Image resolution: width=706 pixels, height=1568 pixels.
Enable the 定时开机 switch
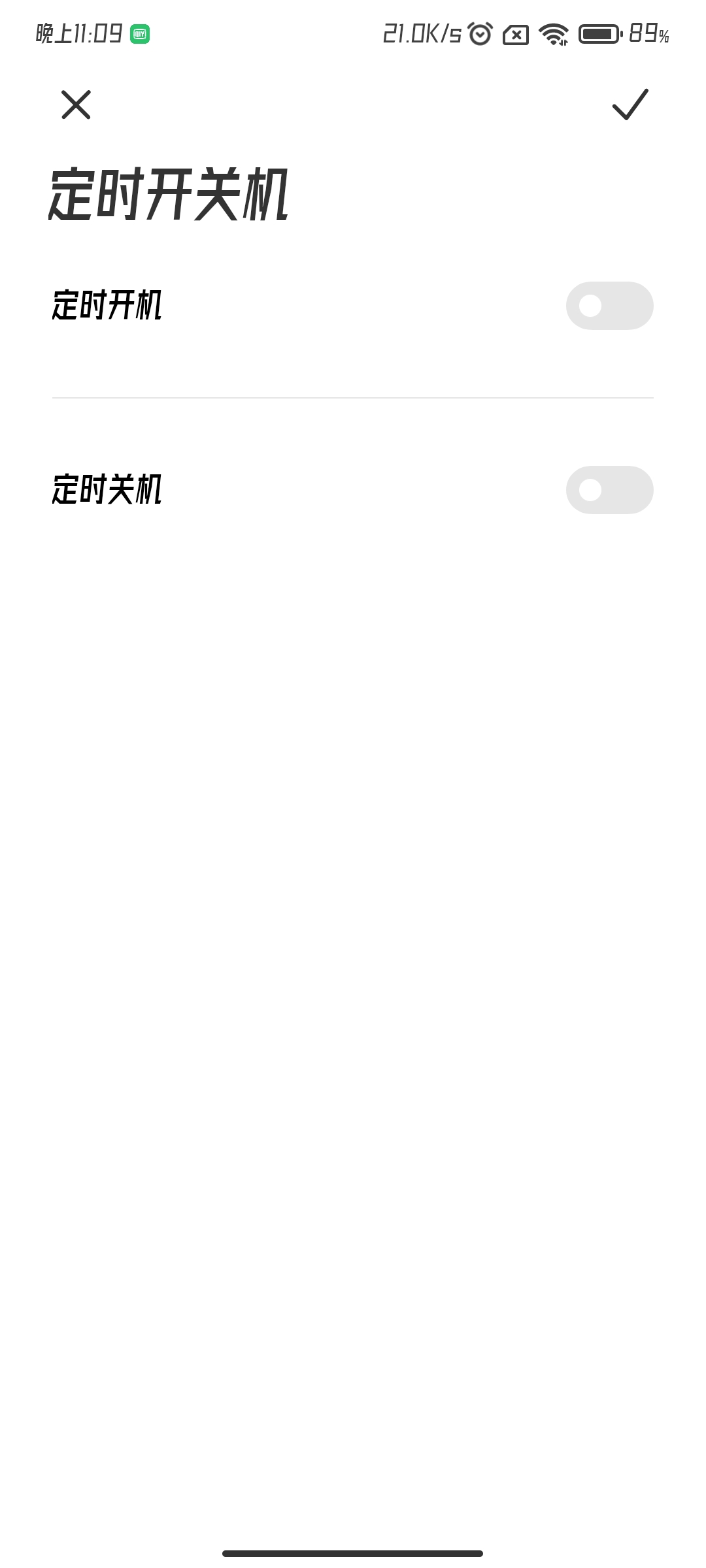(x=609, y=306)
